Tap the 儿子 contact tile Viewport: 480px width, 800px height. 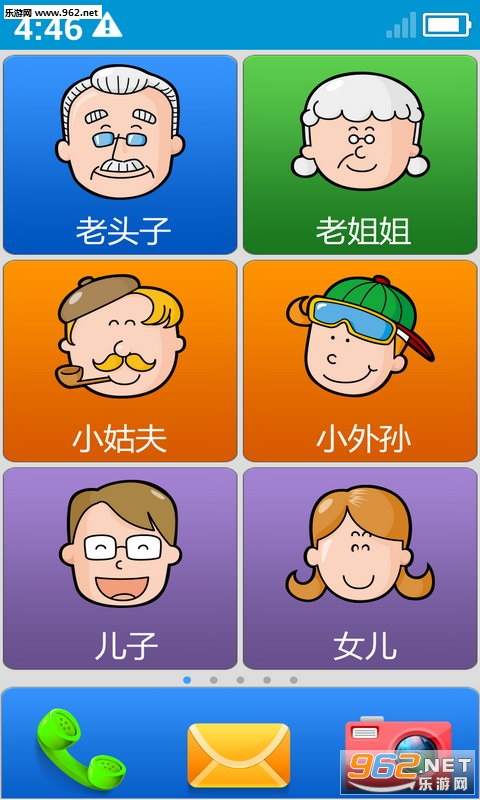point(120,568)
